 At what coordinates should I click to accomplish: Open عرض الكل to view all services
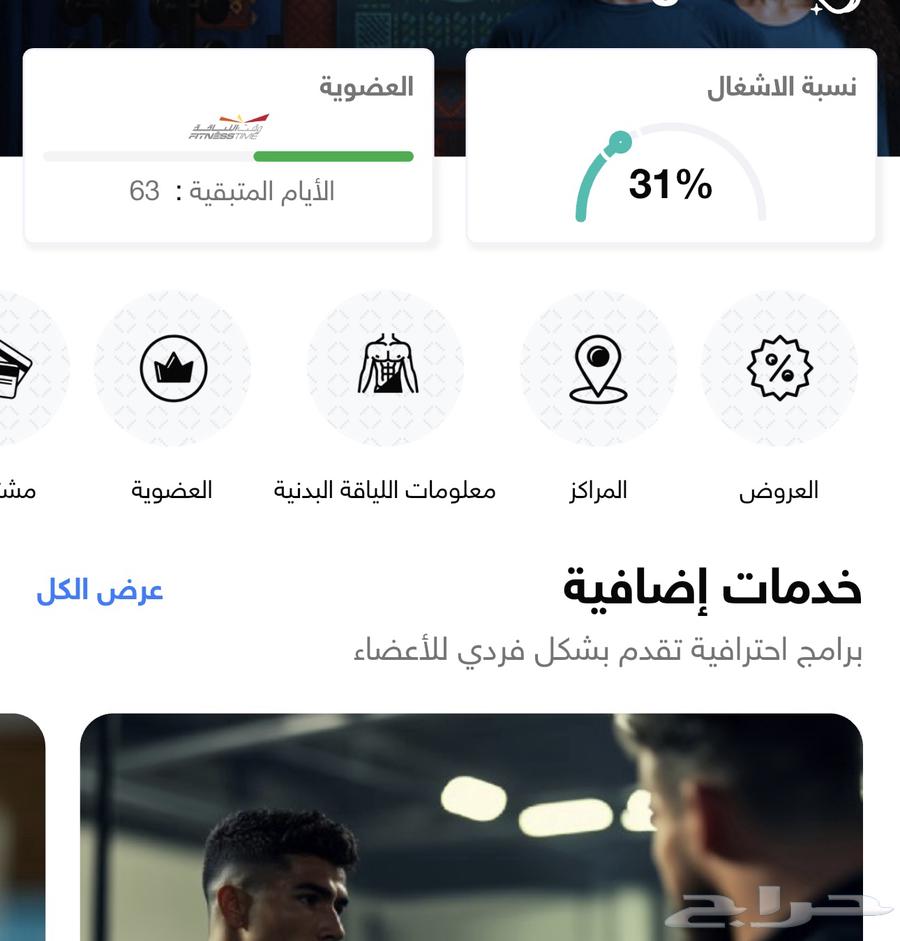(98, 592)
